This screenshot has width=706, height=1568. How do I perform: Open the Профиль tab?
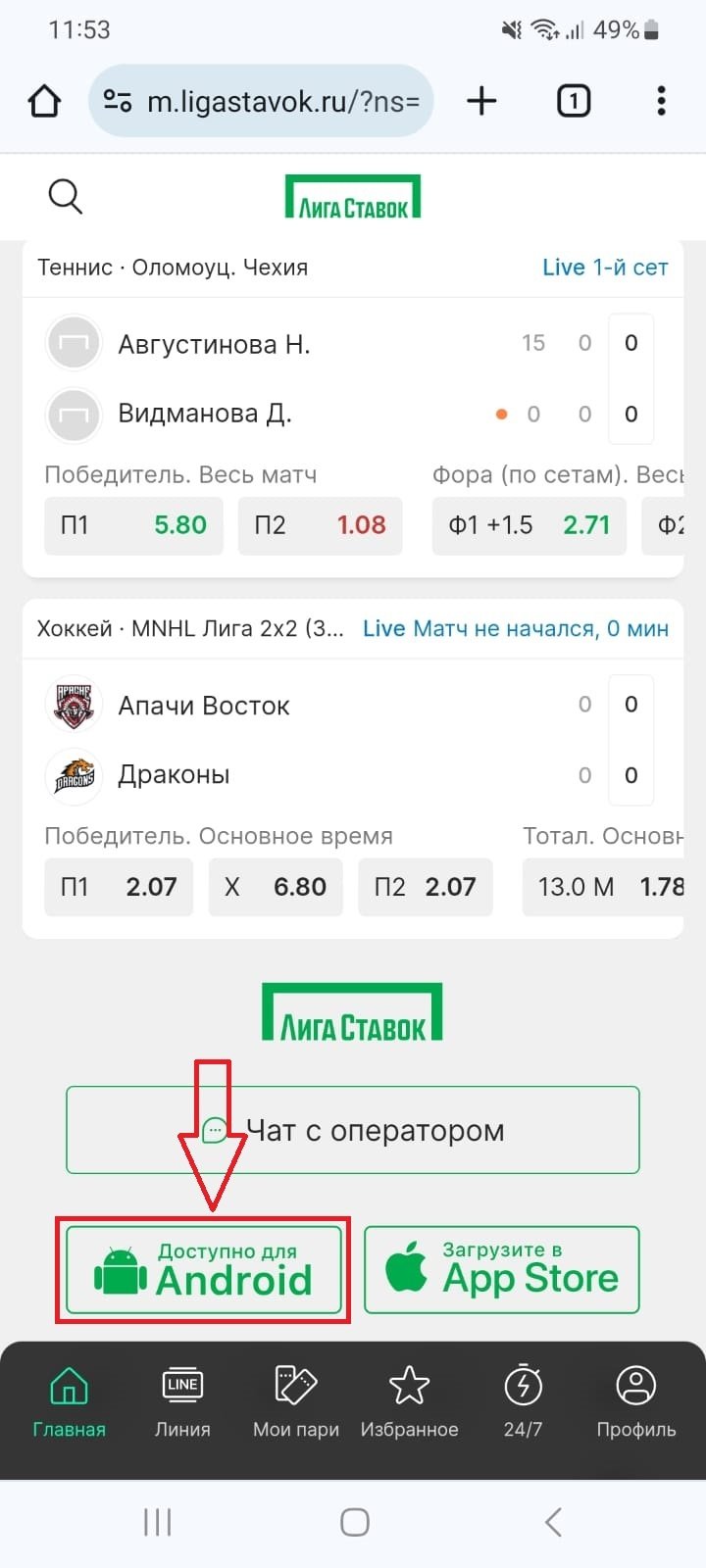[635, 1401]
